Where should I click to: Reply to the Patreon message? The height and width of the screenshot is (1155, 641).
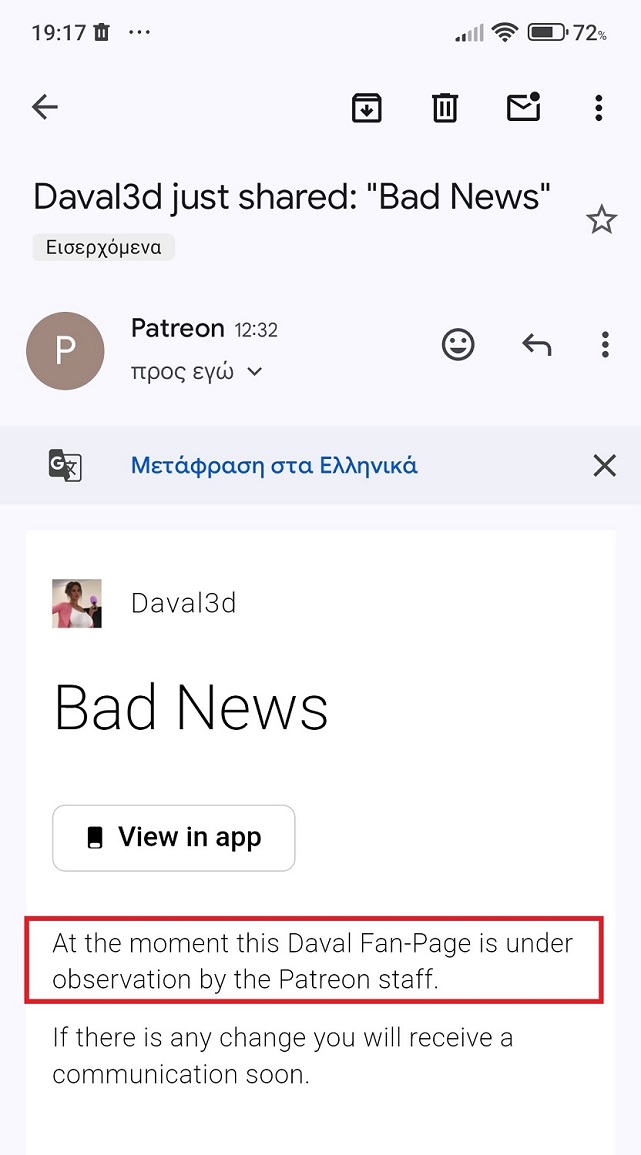[536, 344]
